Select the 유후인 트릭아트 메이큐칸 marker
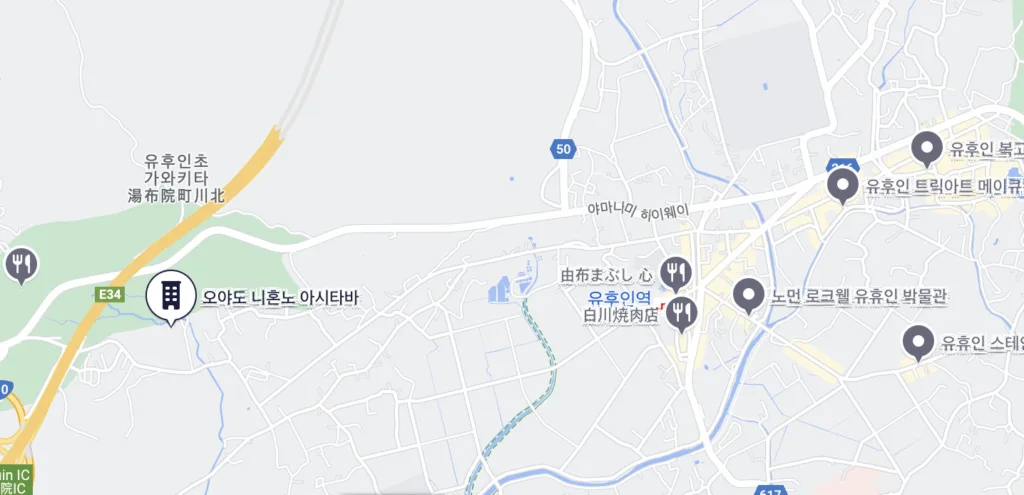 [843, 184]
